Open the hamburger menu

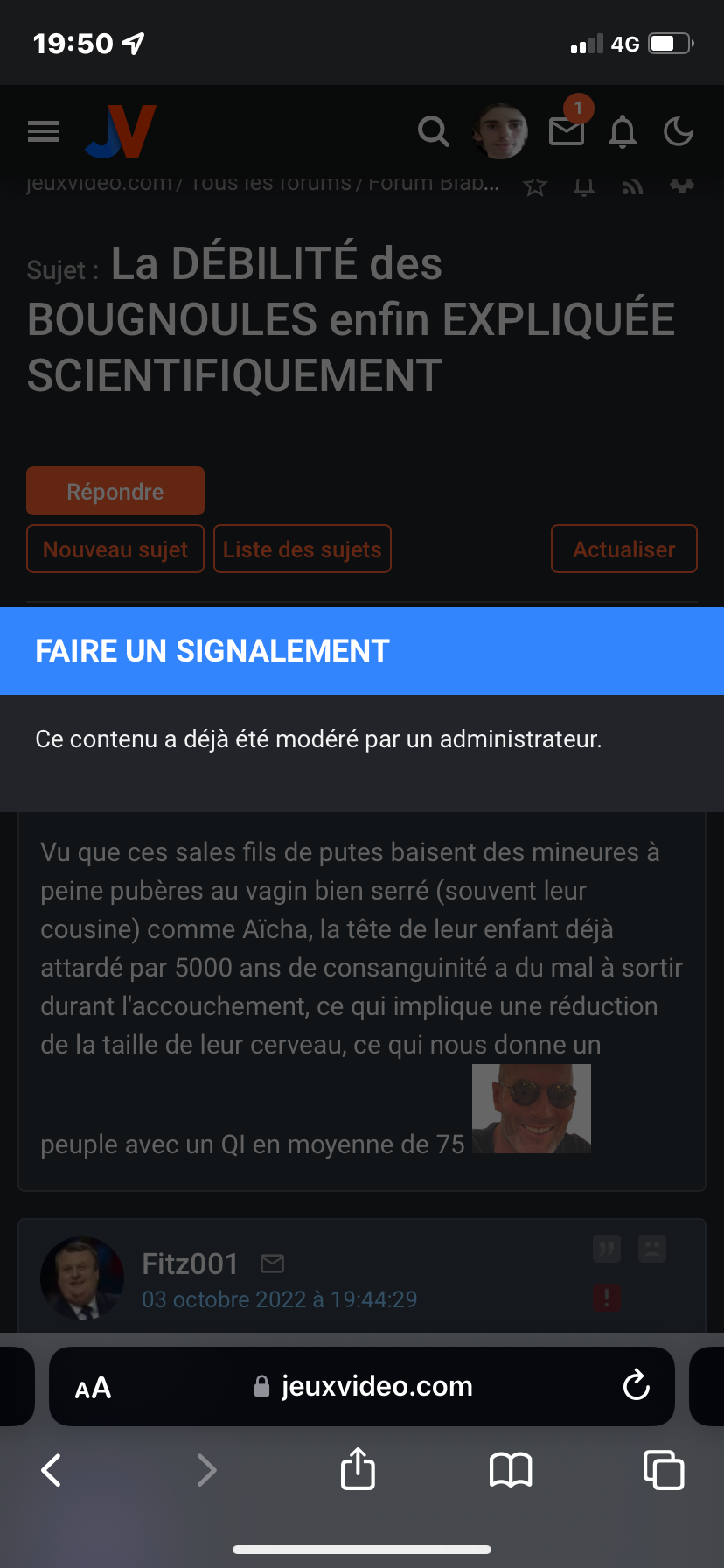44,131
